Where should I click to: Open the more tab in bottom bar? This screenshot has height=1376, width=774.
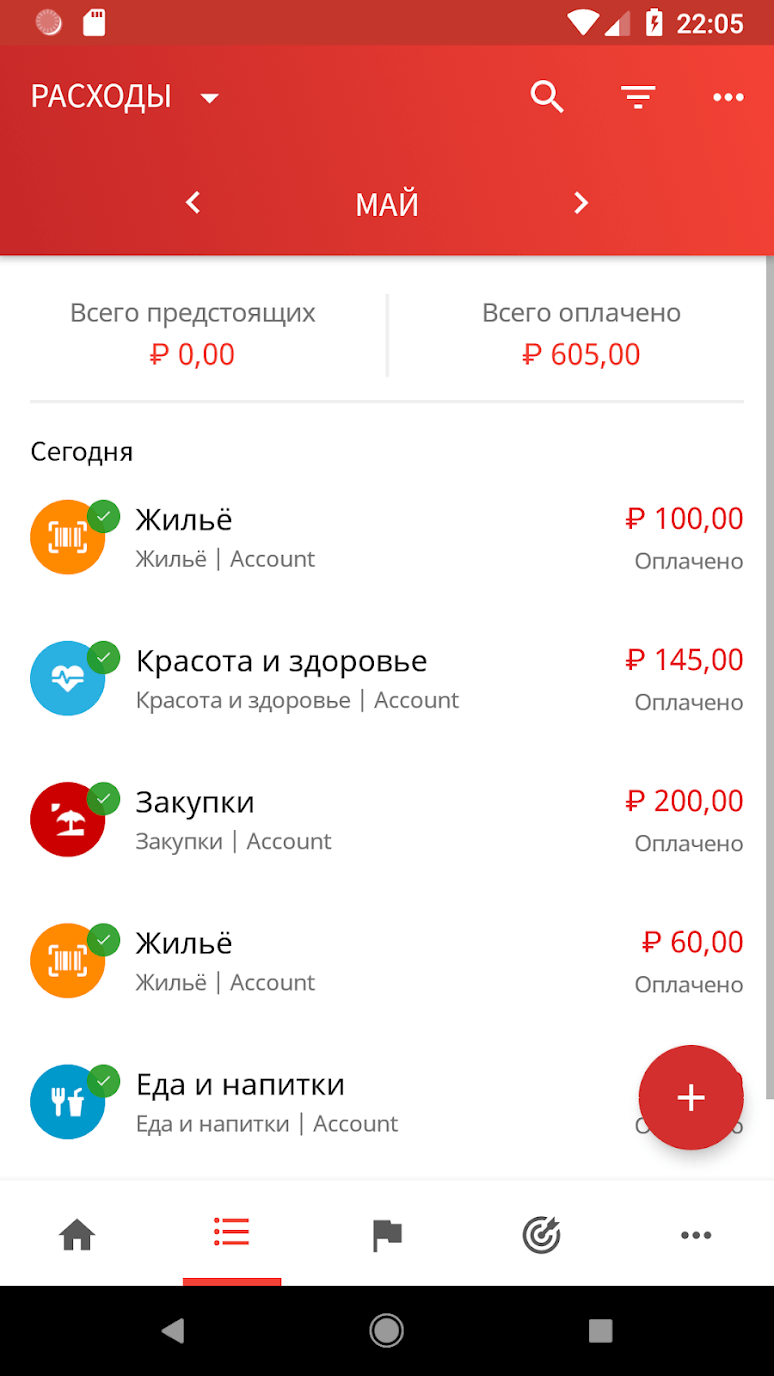696,1236
